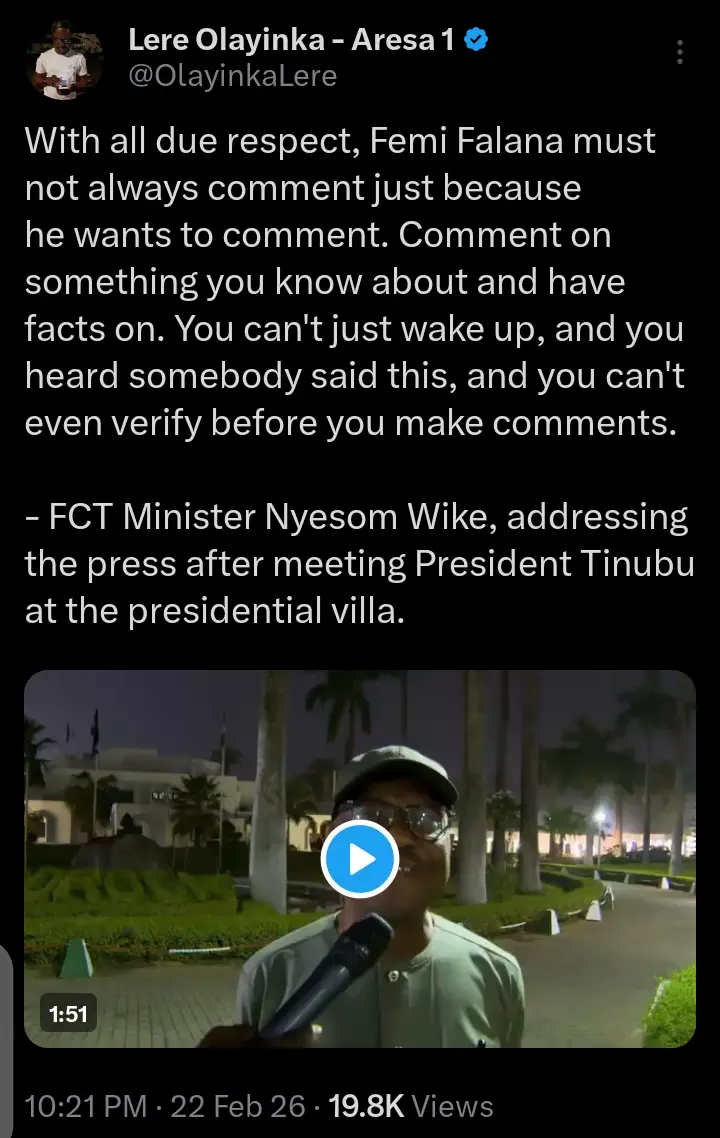Open the tweet's three-dot overflow menu
This screenshot has width=720, height=1138.
681,53
